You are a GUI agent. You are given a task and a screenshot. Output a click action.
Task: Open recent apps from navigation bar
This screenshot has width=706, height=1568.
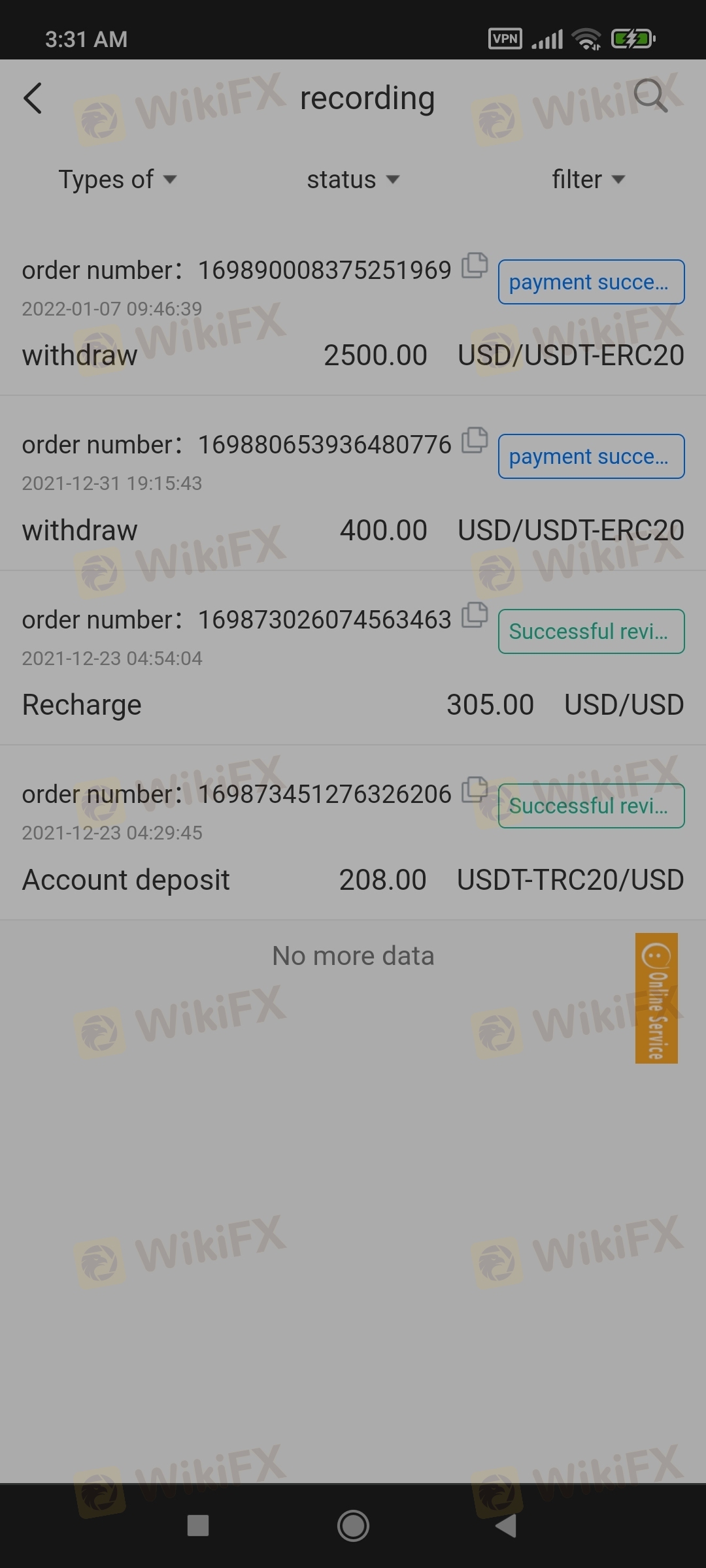click(x=198, y=1526)
